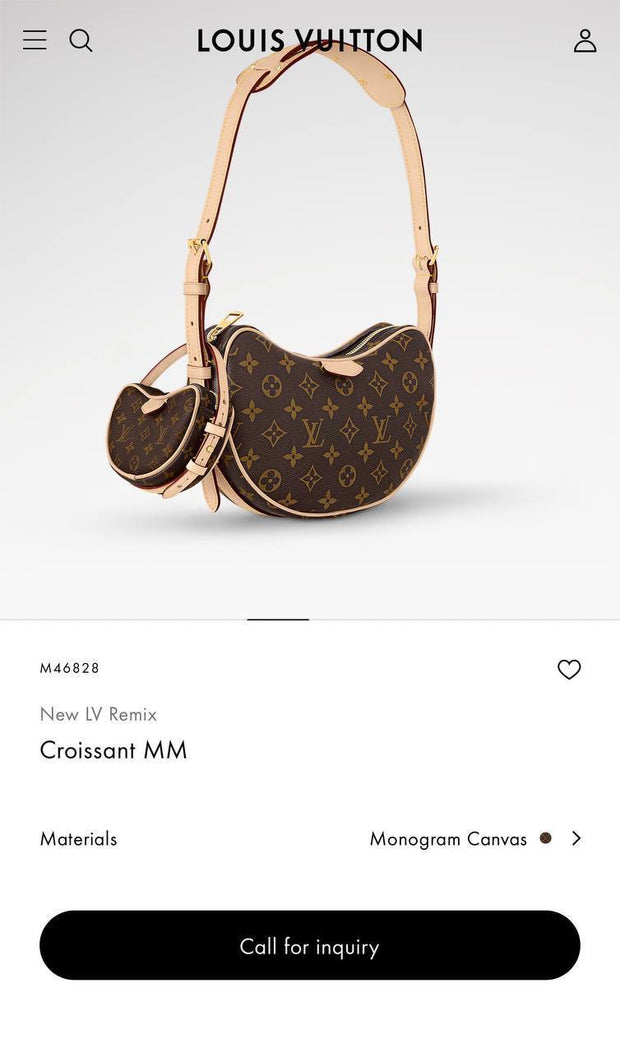Add Croissant MM to wishlist
This screenshot has height=1053, width=620.
click(x=569, y=670)
